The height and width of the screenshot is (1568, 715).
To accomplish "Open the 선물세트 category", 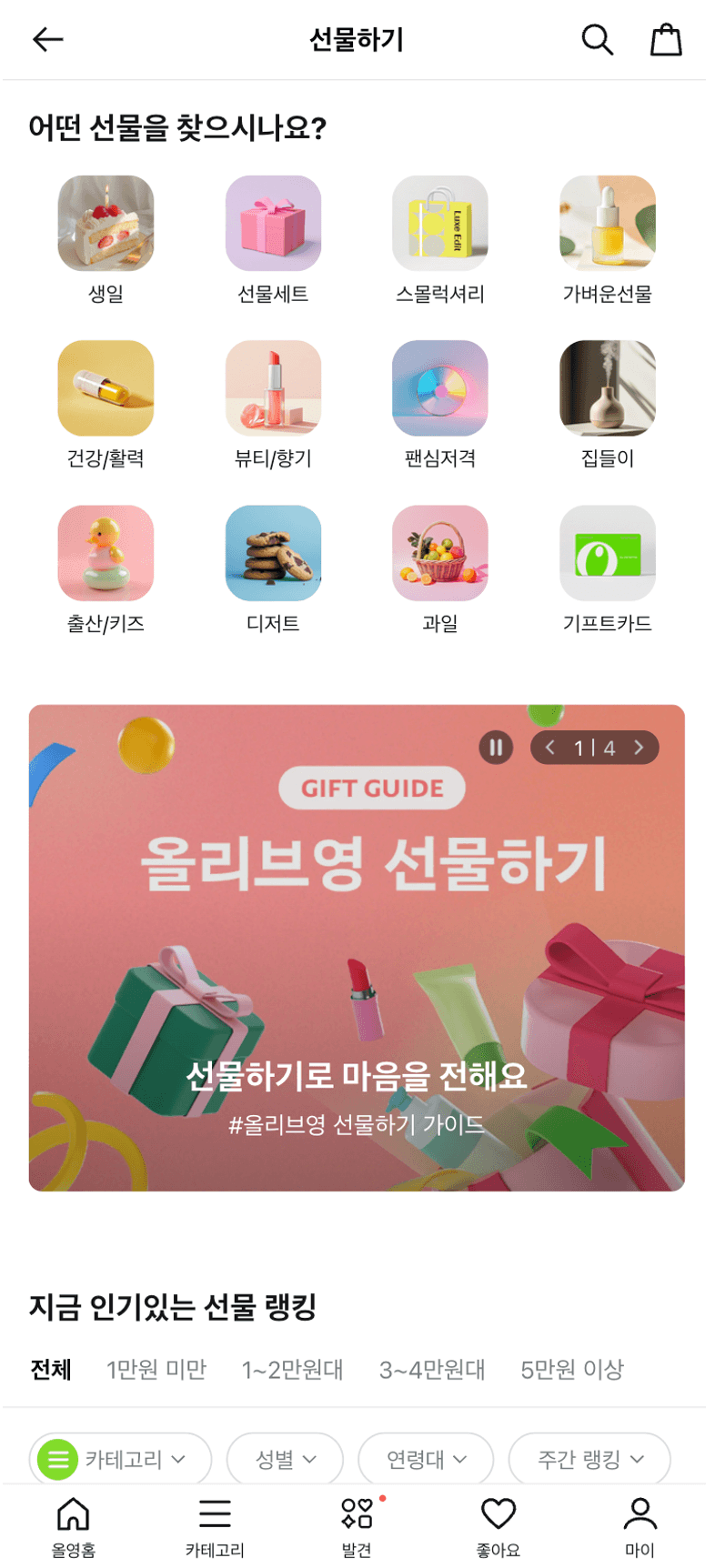I will coord(273,240).
